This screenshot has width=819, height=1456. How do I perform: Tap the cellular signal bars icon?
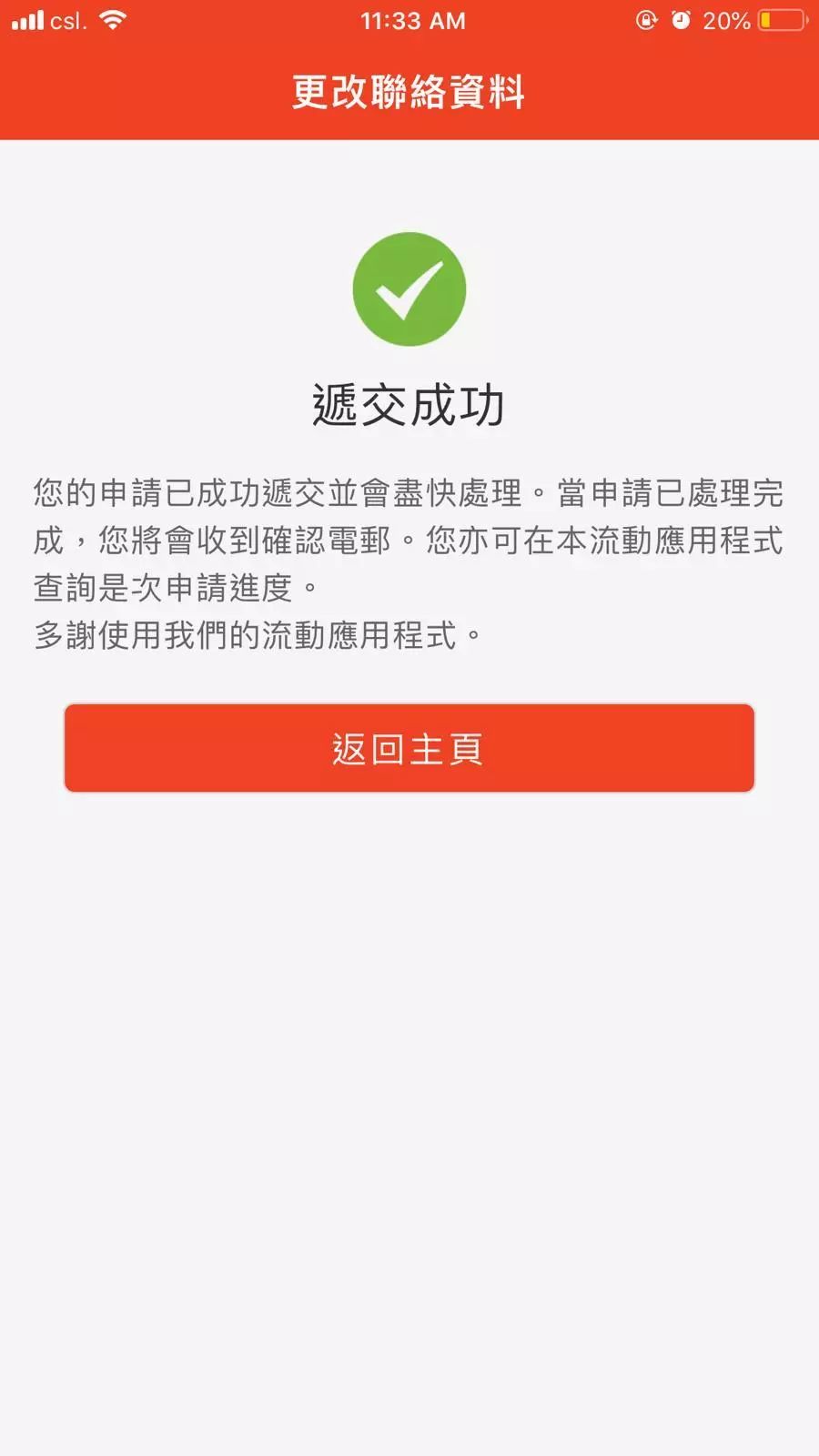27,19
